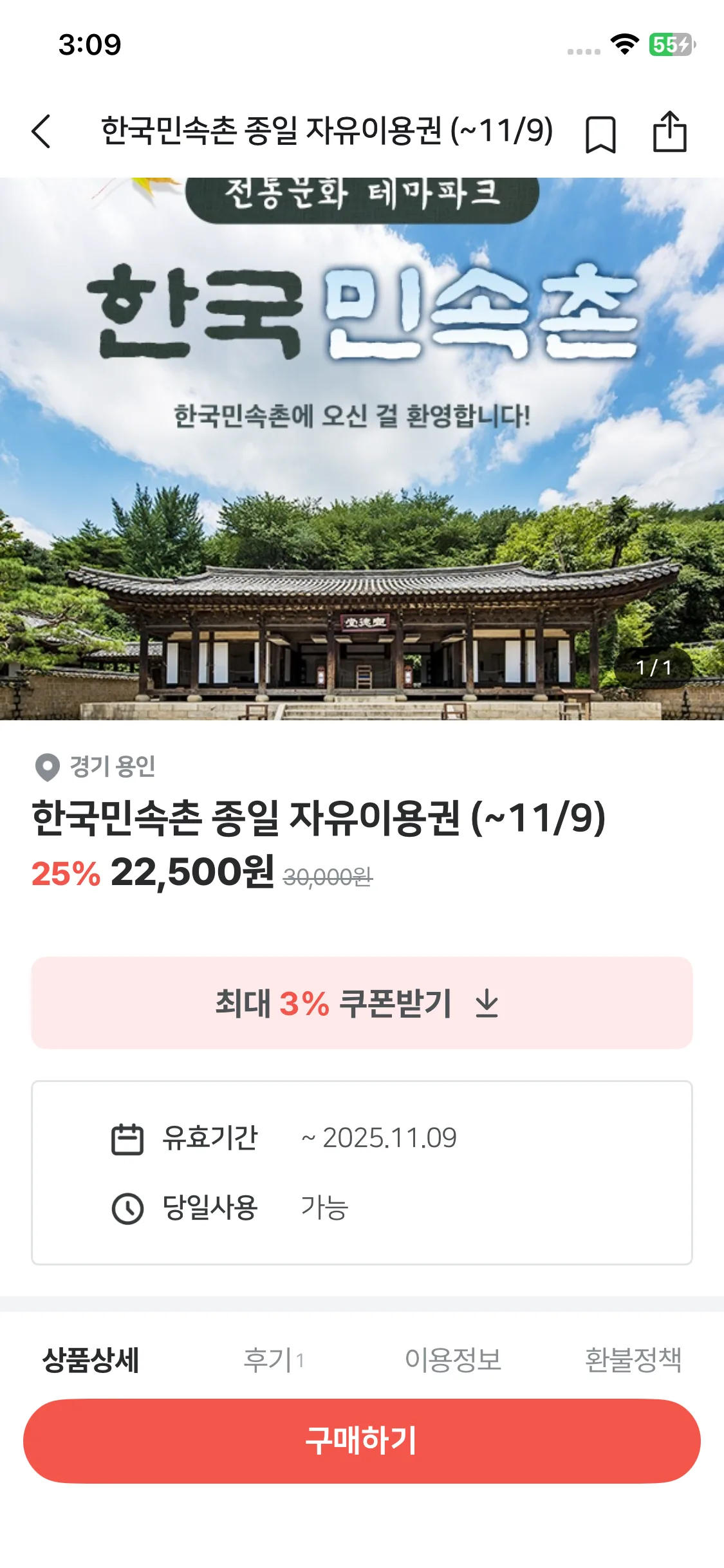Bookmark this Korean Folk Village ticket
The height and width of the screenshot is (1568, 724).
point(600,134)
